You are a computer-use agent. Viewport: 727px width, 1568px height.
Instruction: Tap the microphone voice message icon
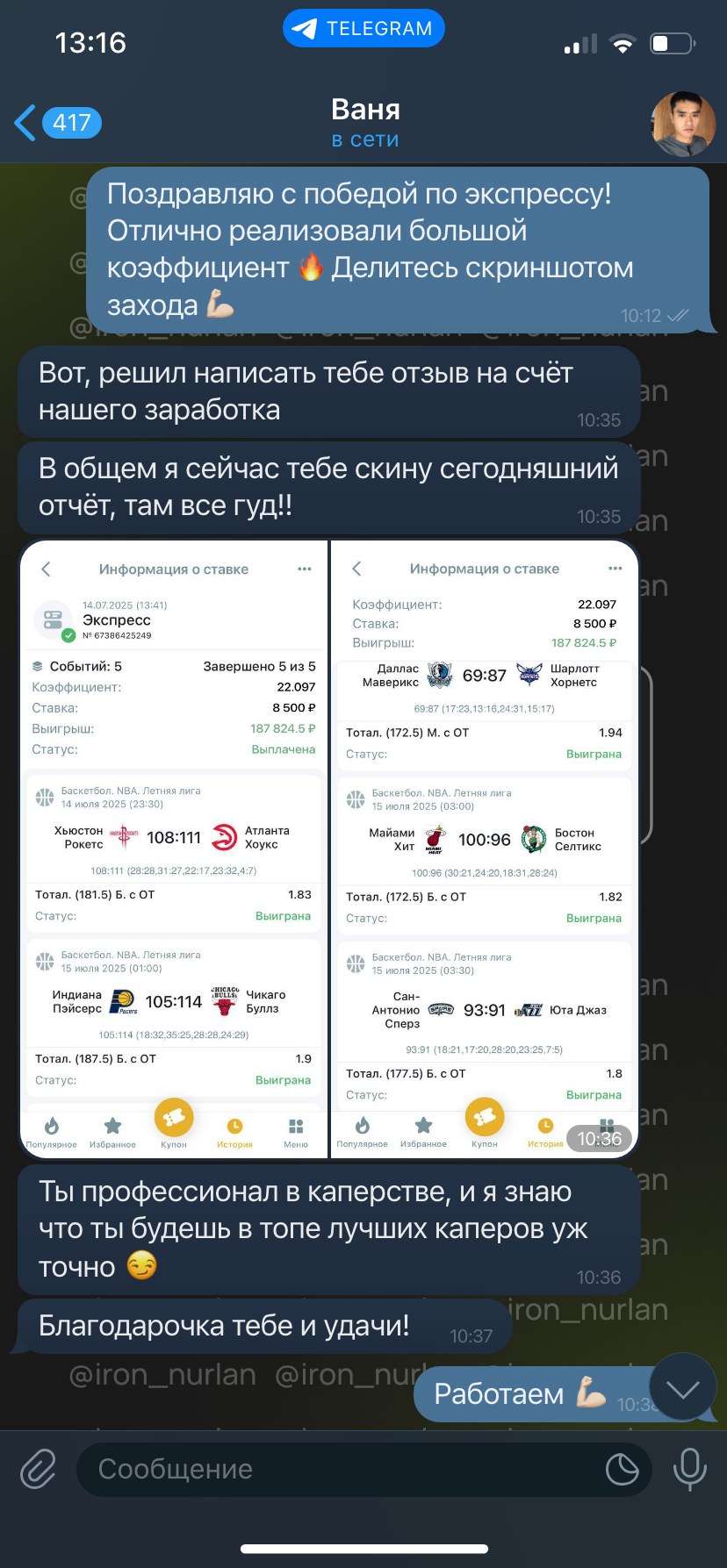689,1469
